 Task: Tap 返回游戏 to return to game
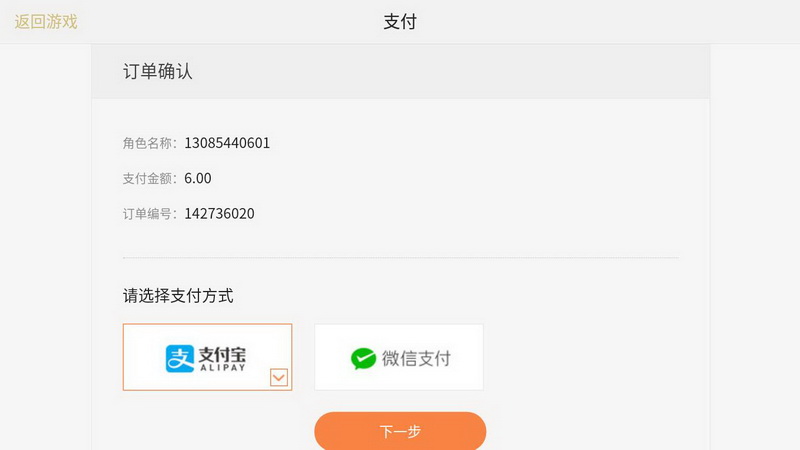pos(46,21)
